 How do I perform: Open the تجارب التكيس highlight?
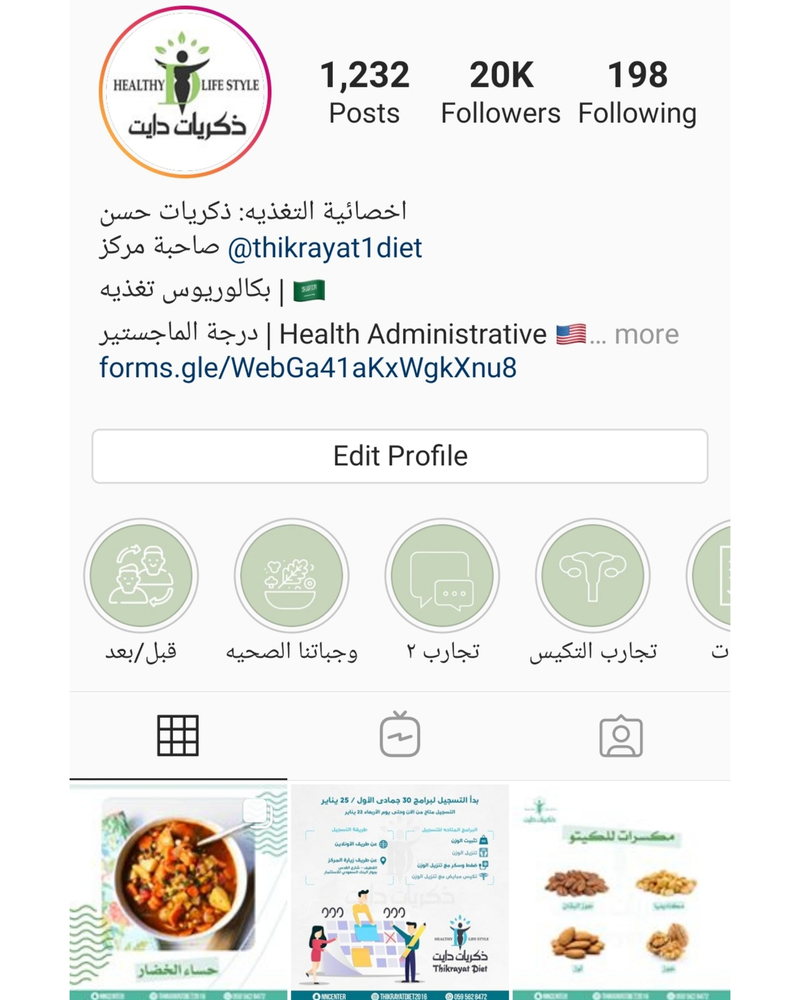pyautogui.click(x=593, y=577)
